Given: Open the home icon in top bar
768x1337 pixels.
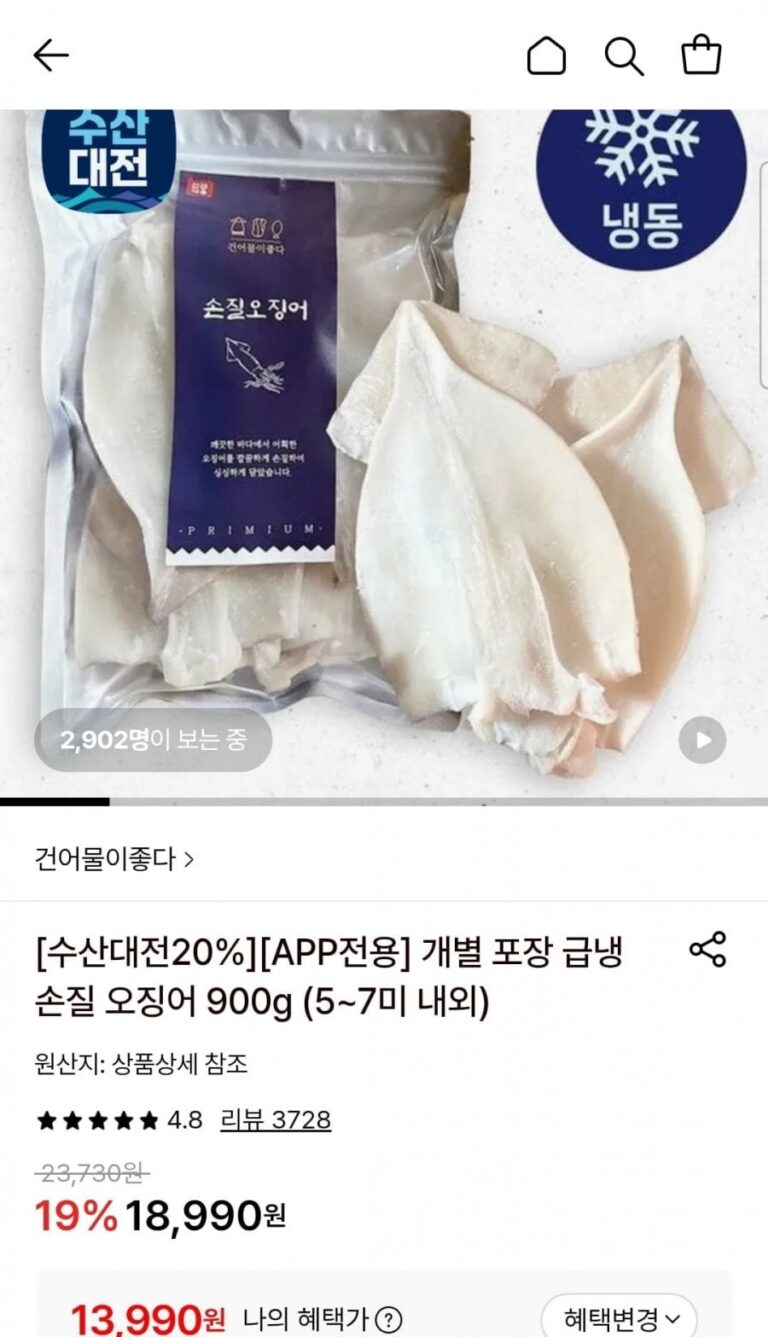Looking at the screenshot, I should [x=546, y=56].
